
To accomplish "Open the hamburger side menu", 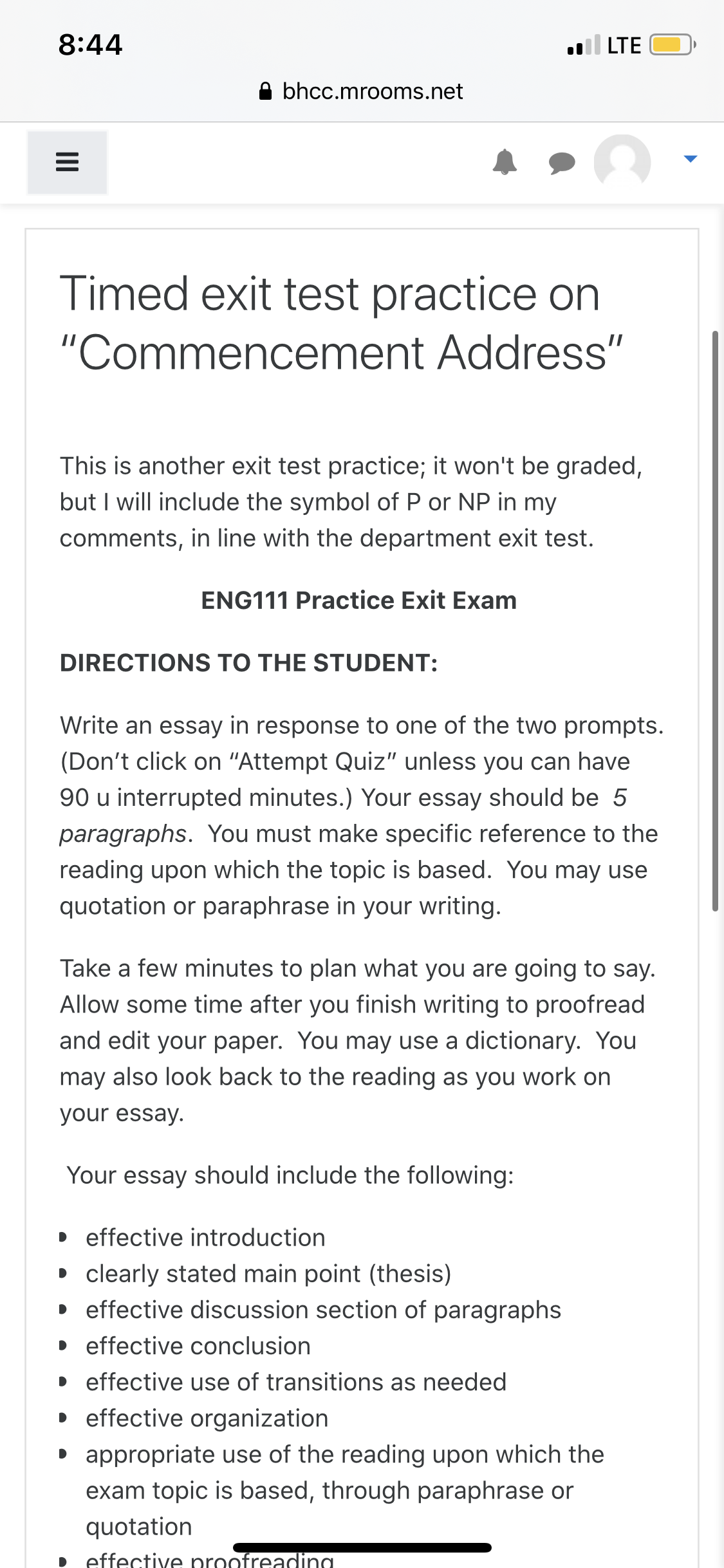I will (67, 162).
